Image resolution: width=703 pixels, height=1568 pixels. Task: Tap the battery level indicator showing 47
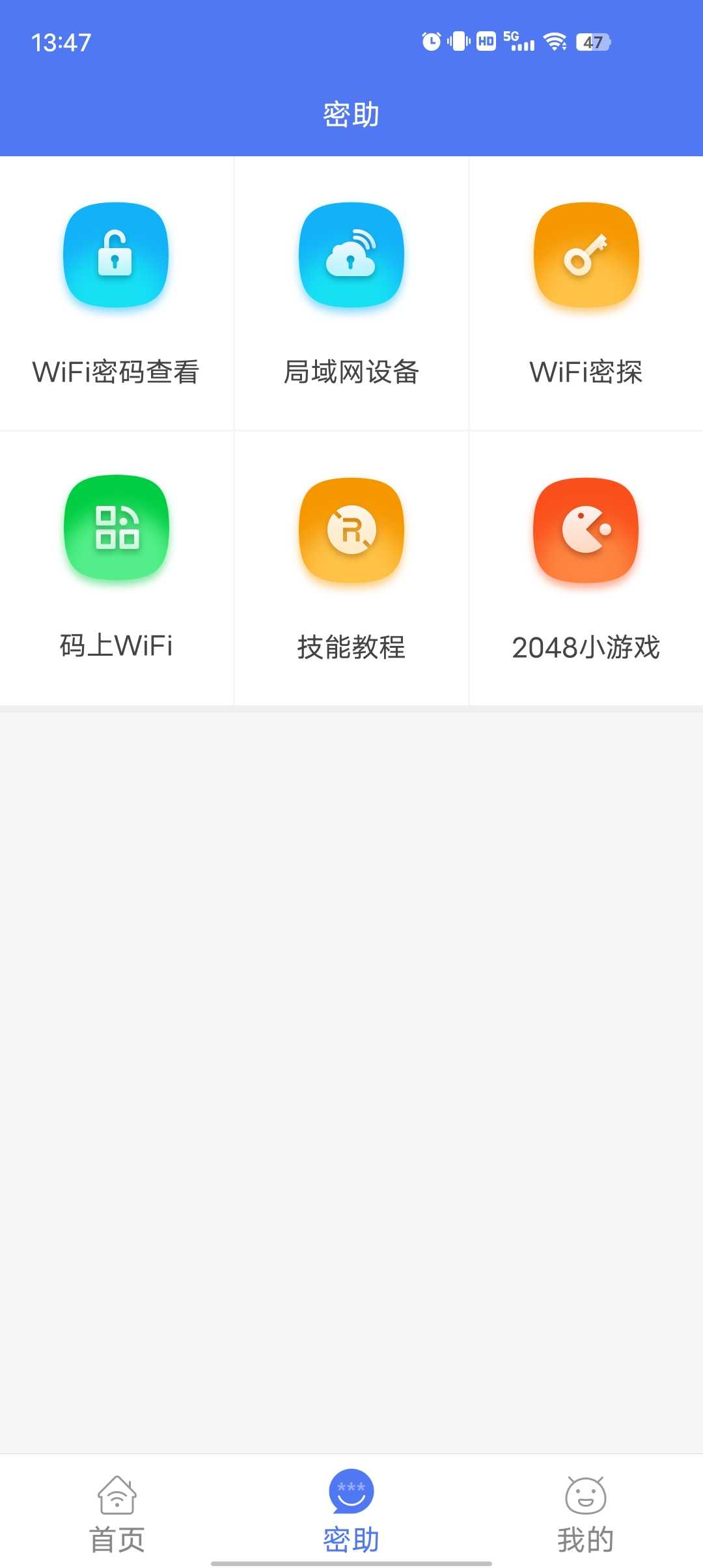(x=593, y=42)
